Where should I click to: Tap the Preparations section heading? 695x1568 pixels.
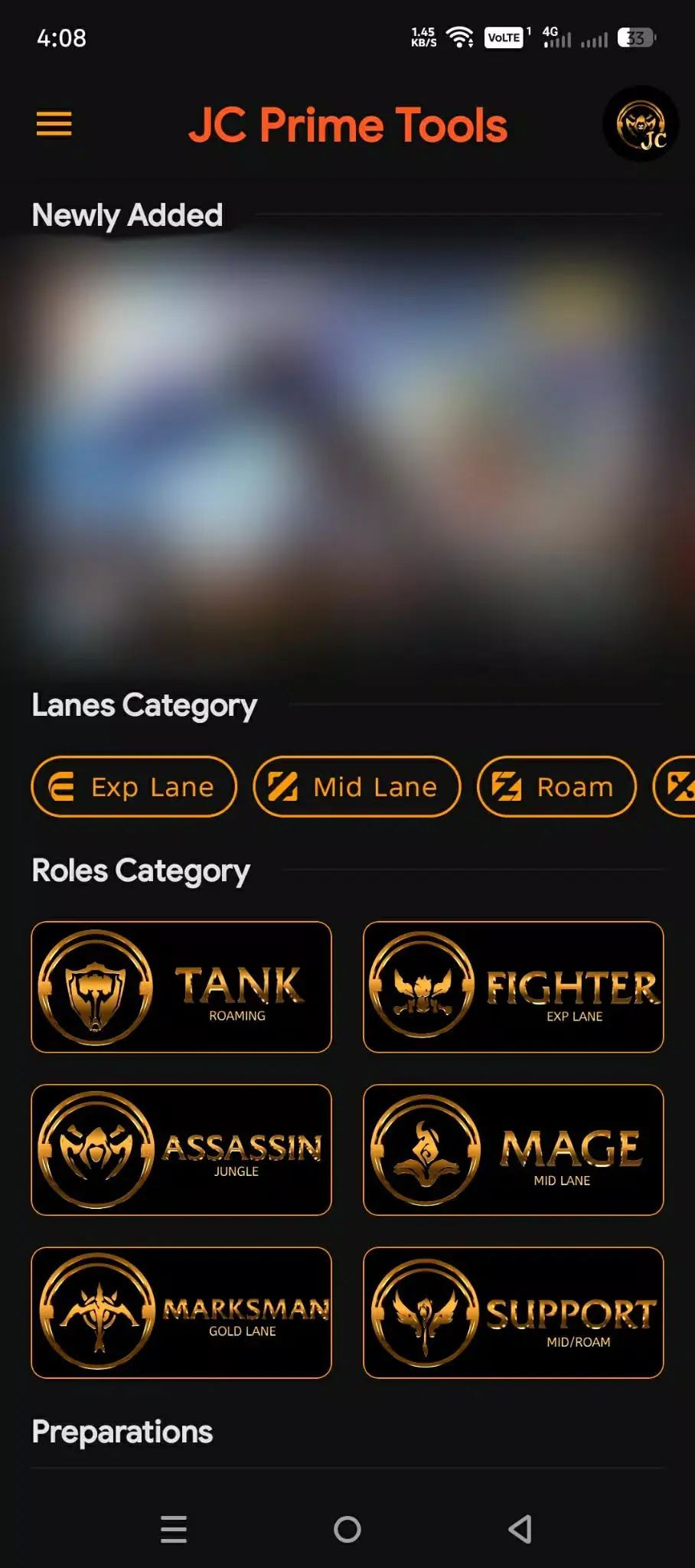[x=121, y=1432]
